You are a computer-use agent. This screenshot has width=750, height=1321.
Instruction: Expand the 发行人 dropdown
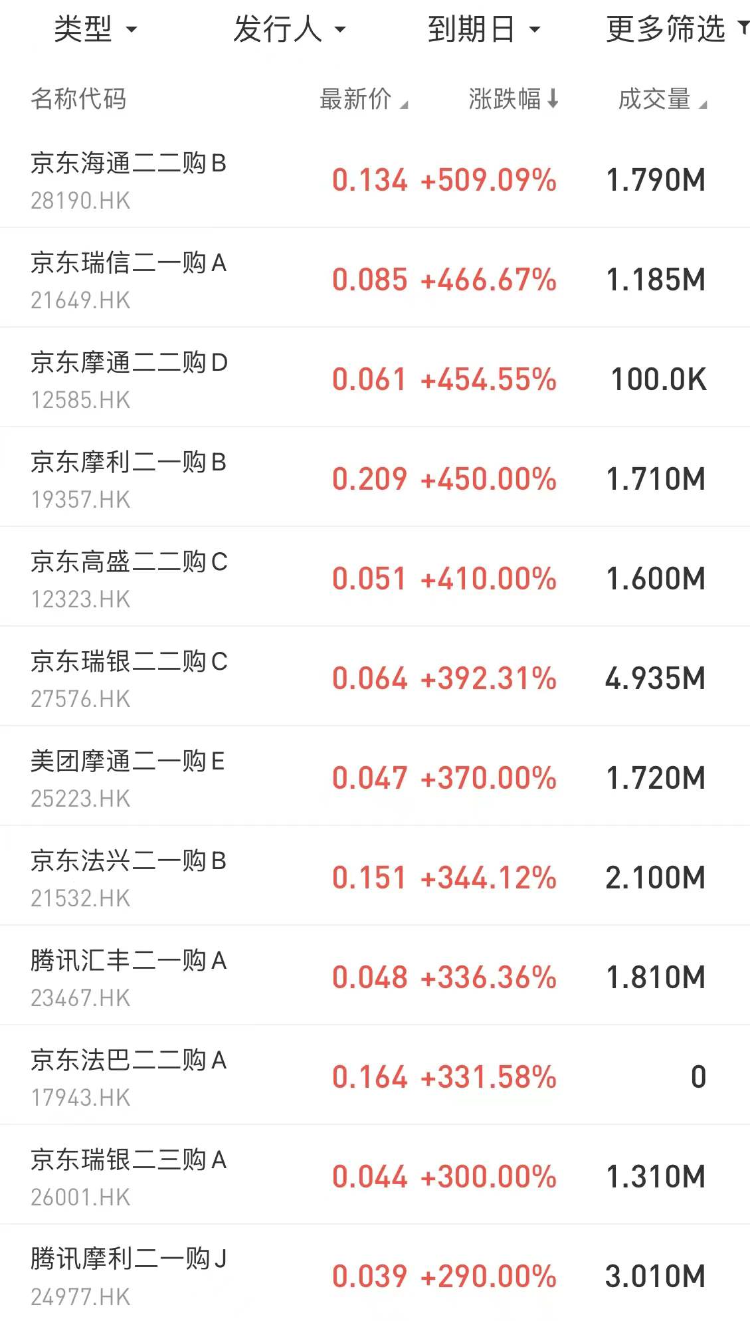[x=289, y=30]
